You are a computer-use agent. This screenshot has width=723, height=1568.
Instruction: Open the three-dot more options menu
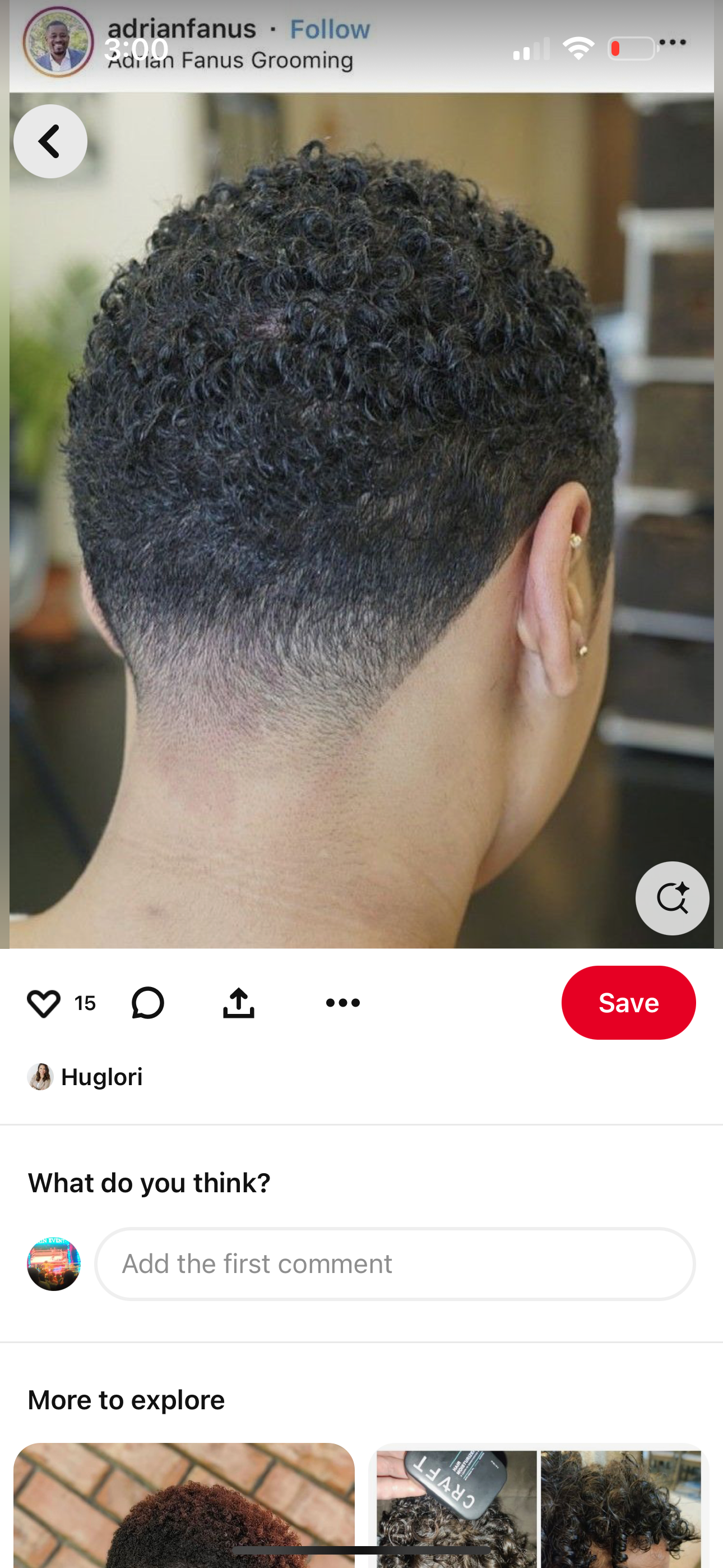point(342,1003)
